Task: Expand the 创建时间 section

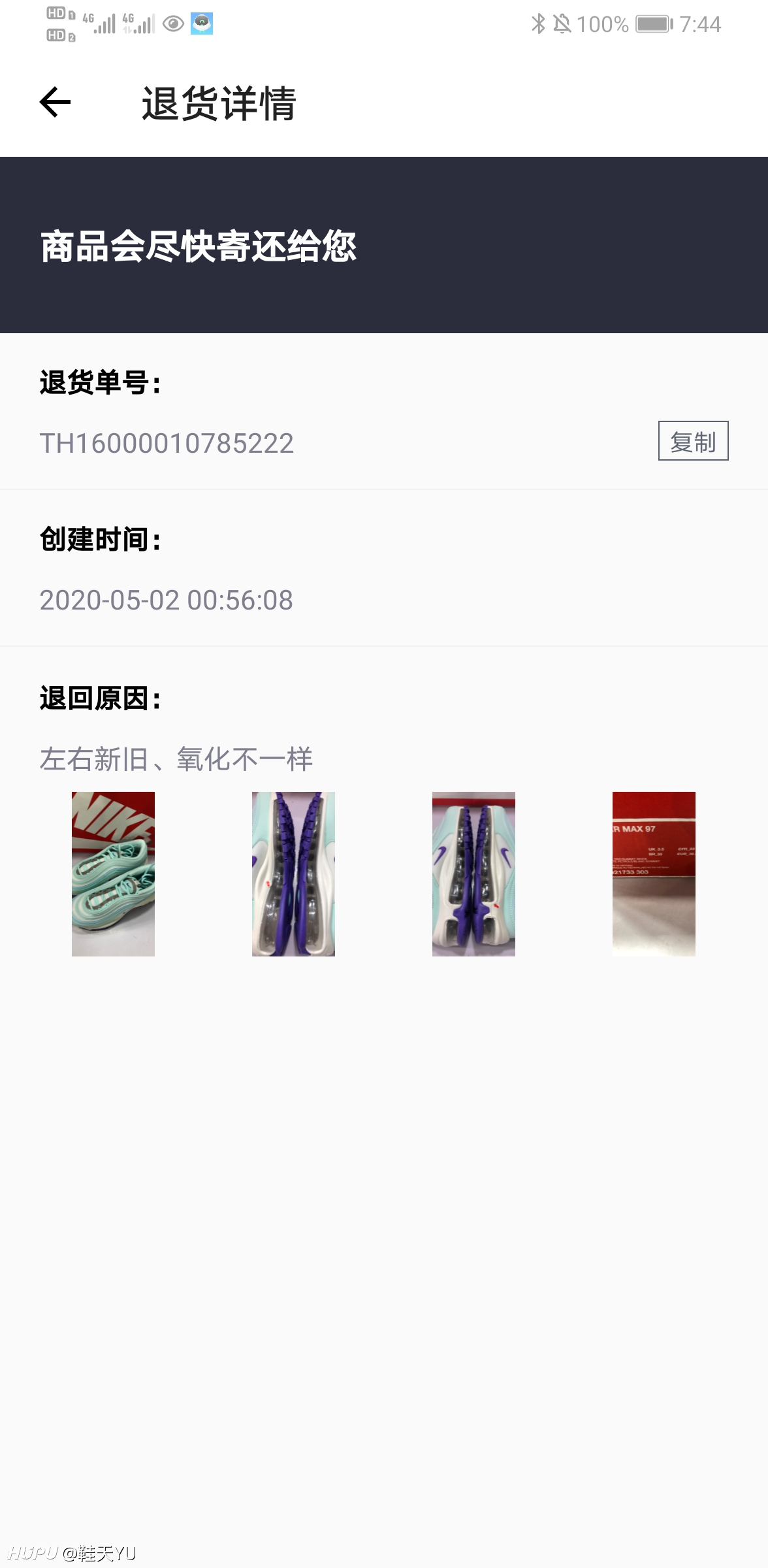Action: [x=103, y=539]
